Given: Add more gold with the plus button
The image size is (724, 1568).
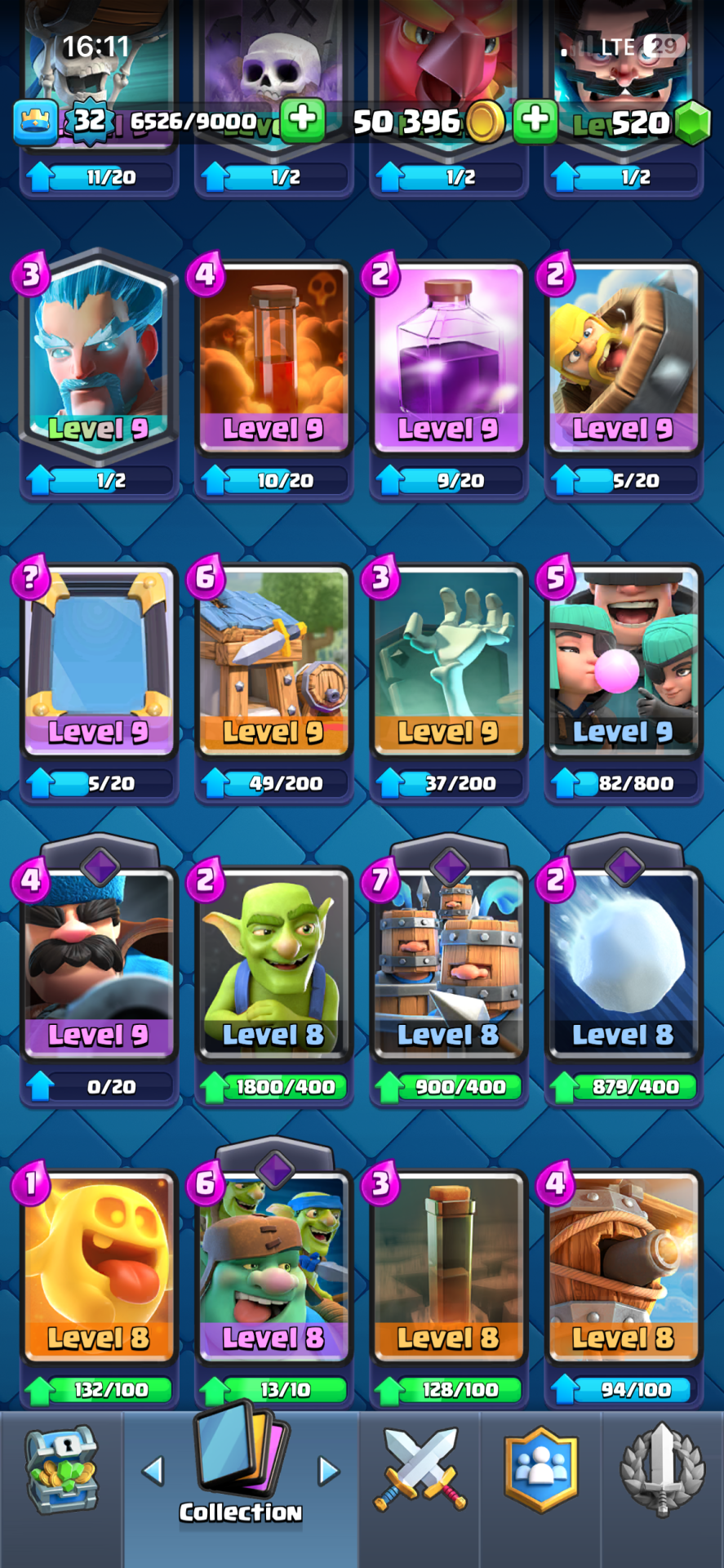Looking at the screenshot, I should 535,120.
